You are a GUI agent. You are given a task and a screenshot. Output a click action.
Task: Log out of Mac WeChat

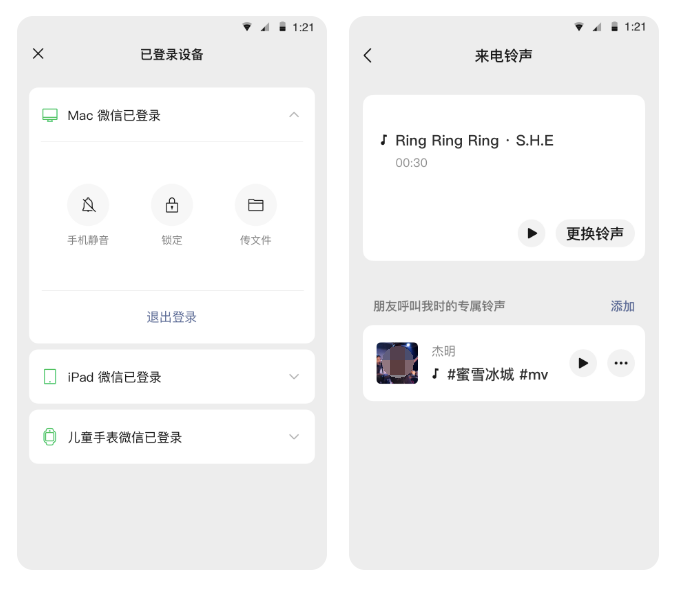pyautogui.click(x=172, y=317)
